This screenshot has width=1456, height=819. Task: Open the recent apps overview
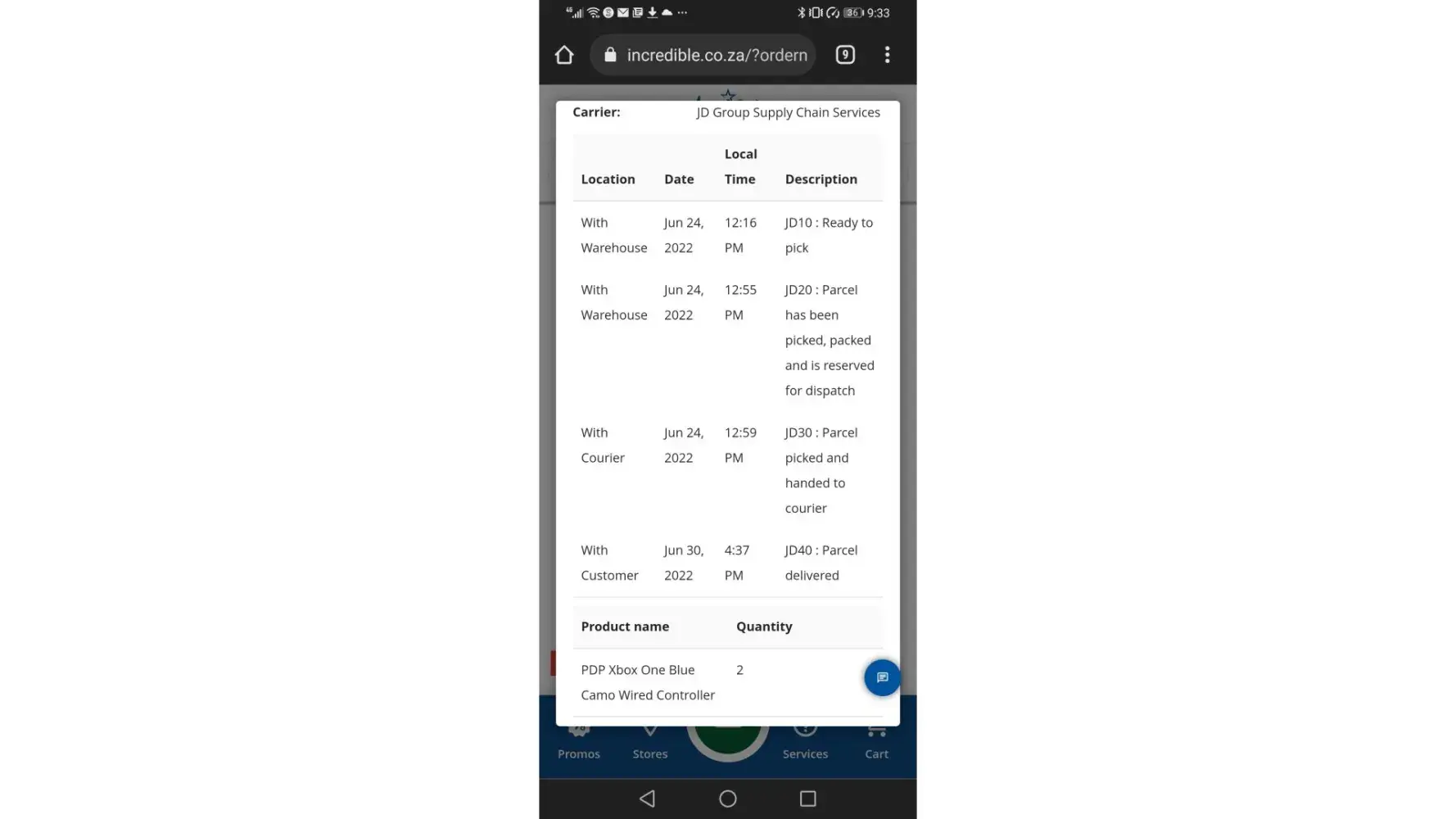(807, 799)
